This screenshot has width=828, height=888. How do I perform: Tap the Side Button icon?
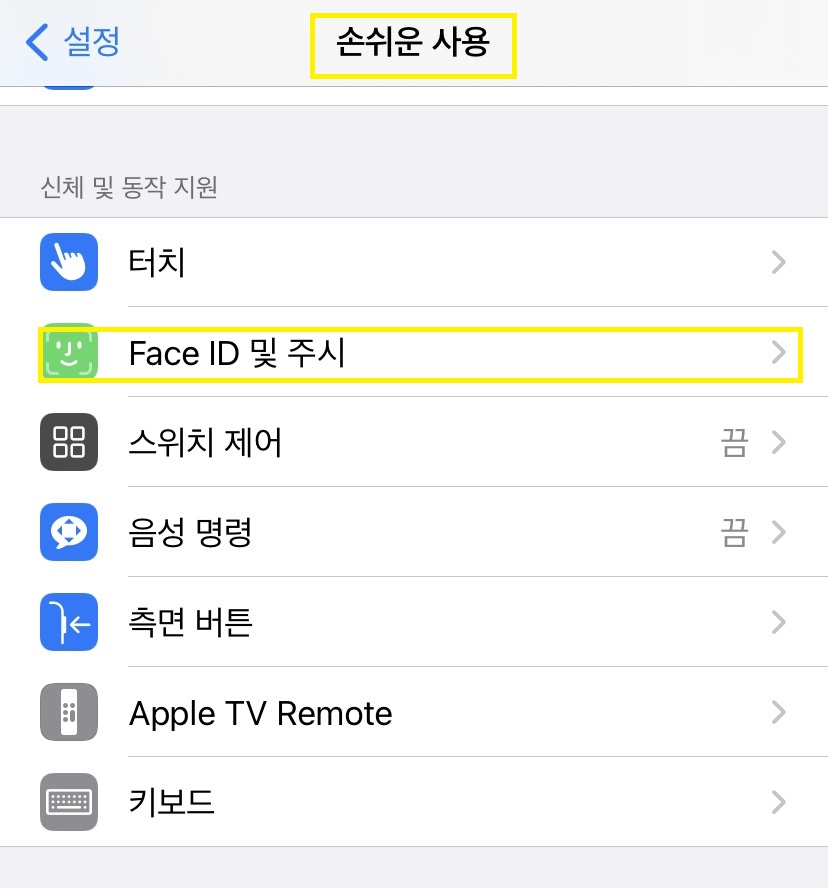pos(68,622)
